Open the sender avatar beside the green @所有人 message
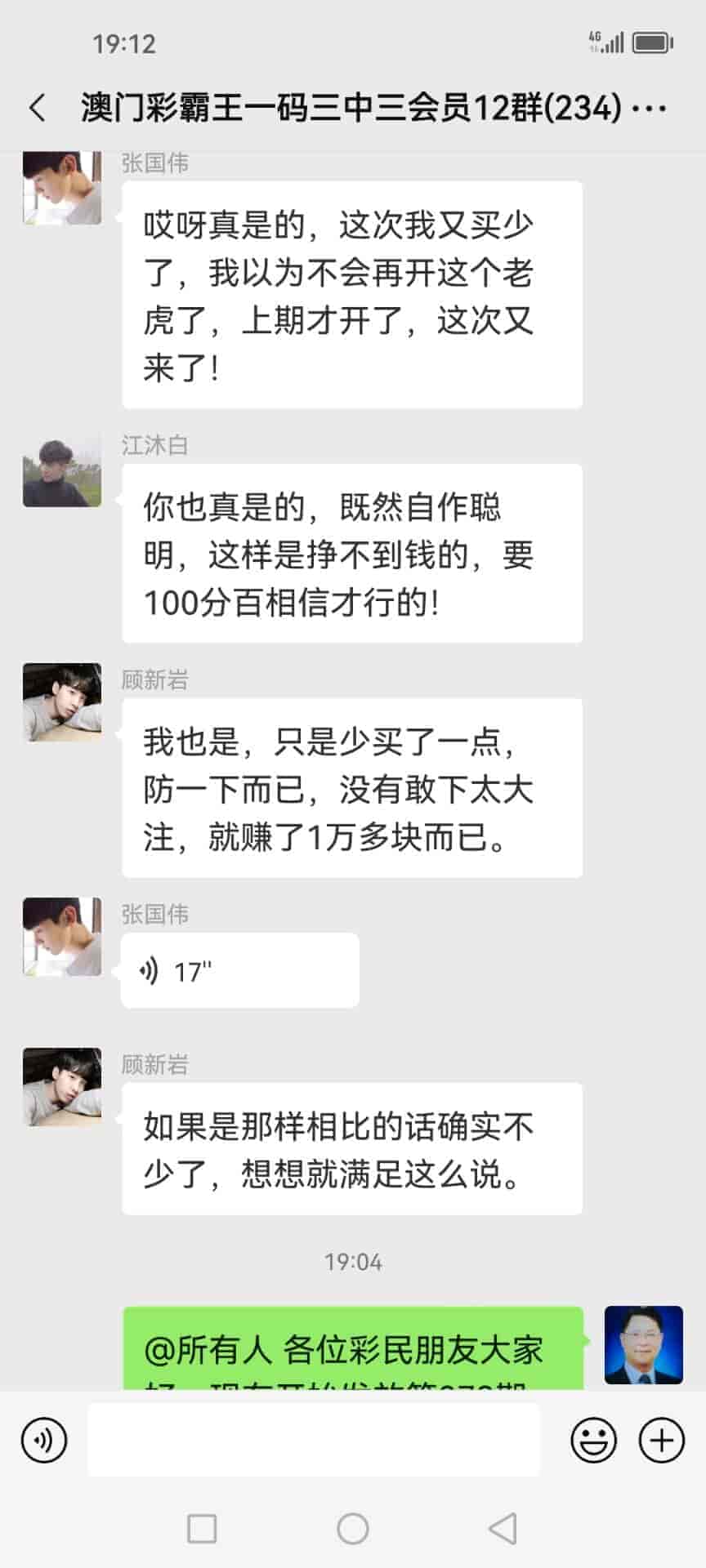706x1568 pixels. pos(643,1345)
